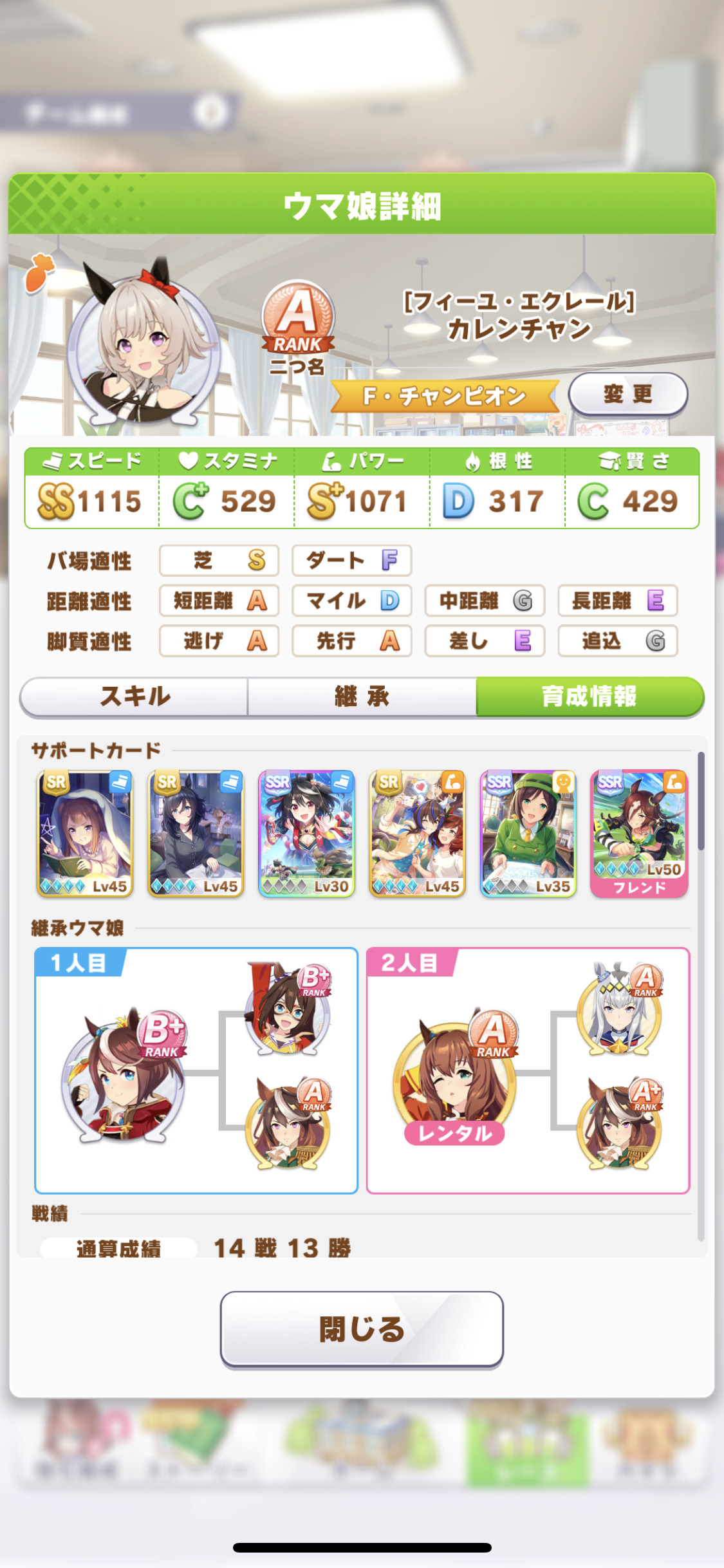The width and height of the screenshot is (724, 1568).
Task: Close the dialog with 閉じる button
Action: pyautogui.click(x=362, y=1329)
